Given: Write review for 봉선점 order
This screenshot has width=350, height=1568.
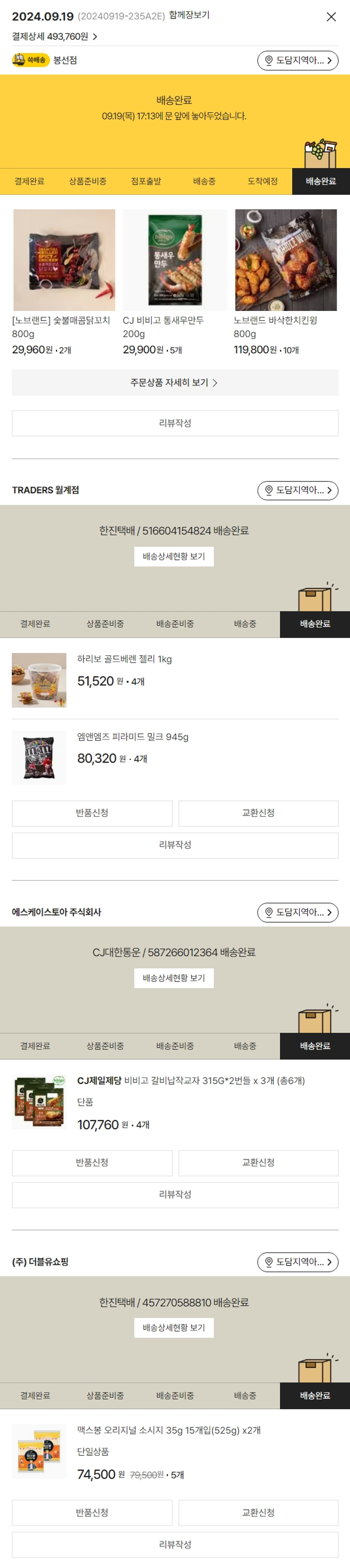Looking at the screenshot, I should click(x=175, y=423).
